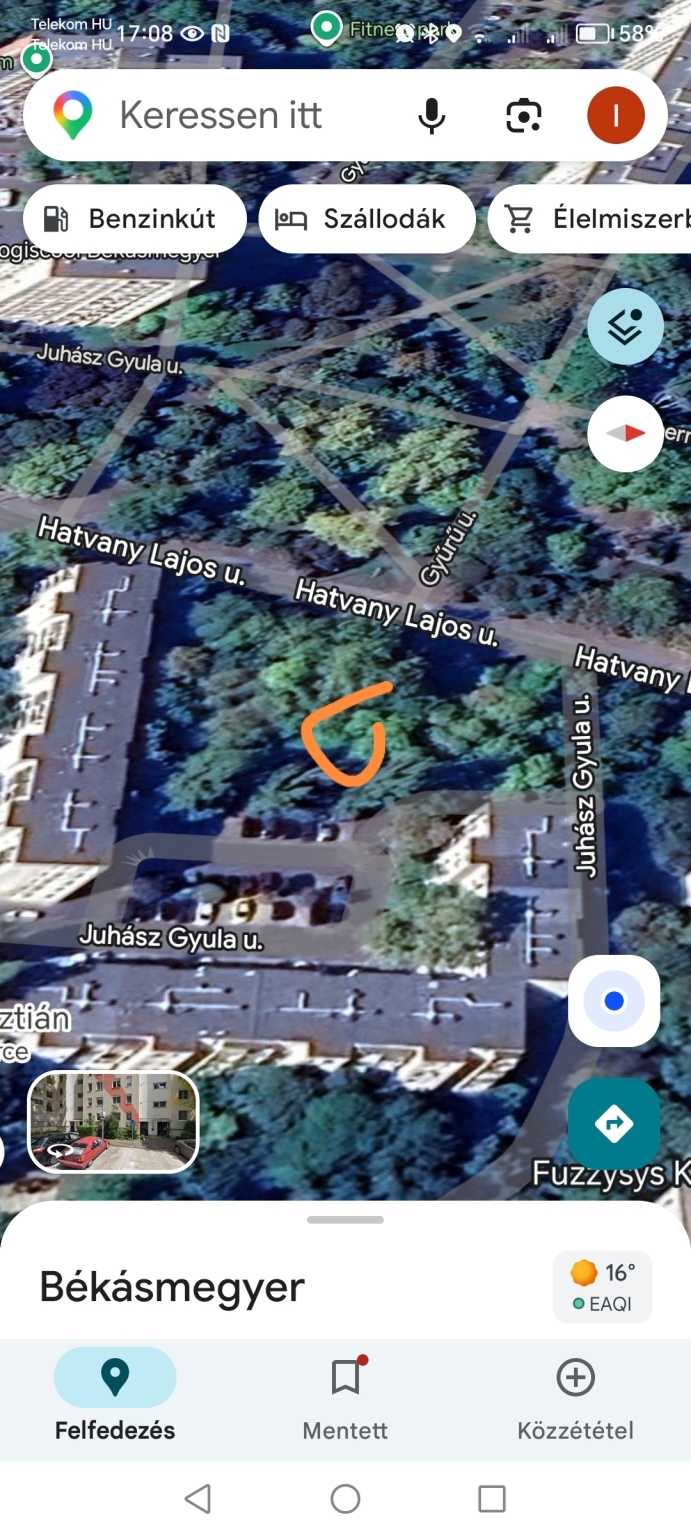Image resolution: width=691 pixels, height=1536 pixels.
Task: Open Google Lens camera search
Action: coord(523,116)
